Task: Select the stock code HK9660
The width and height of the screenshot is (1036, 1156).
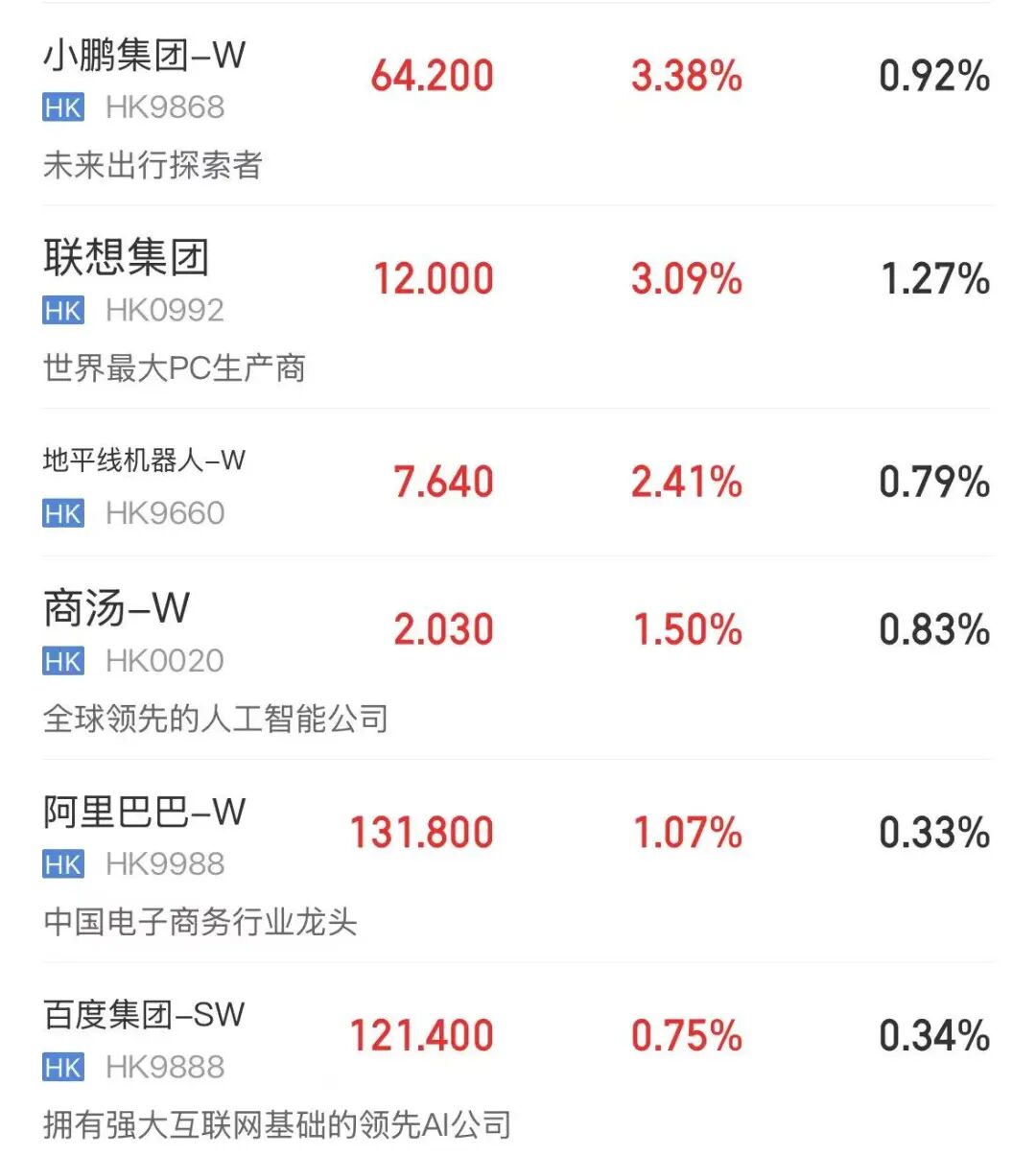Action: (163, 513)
